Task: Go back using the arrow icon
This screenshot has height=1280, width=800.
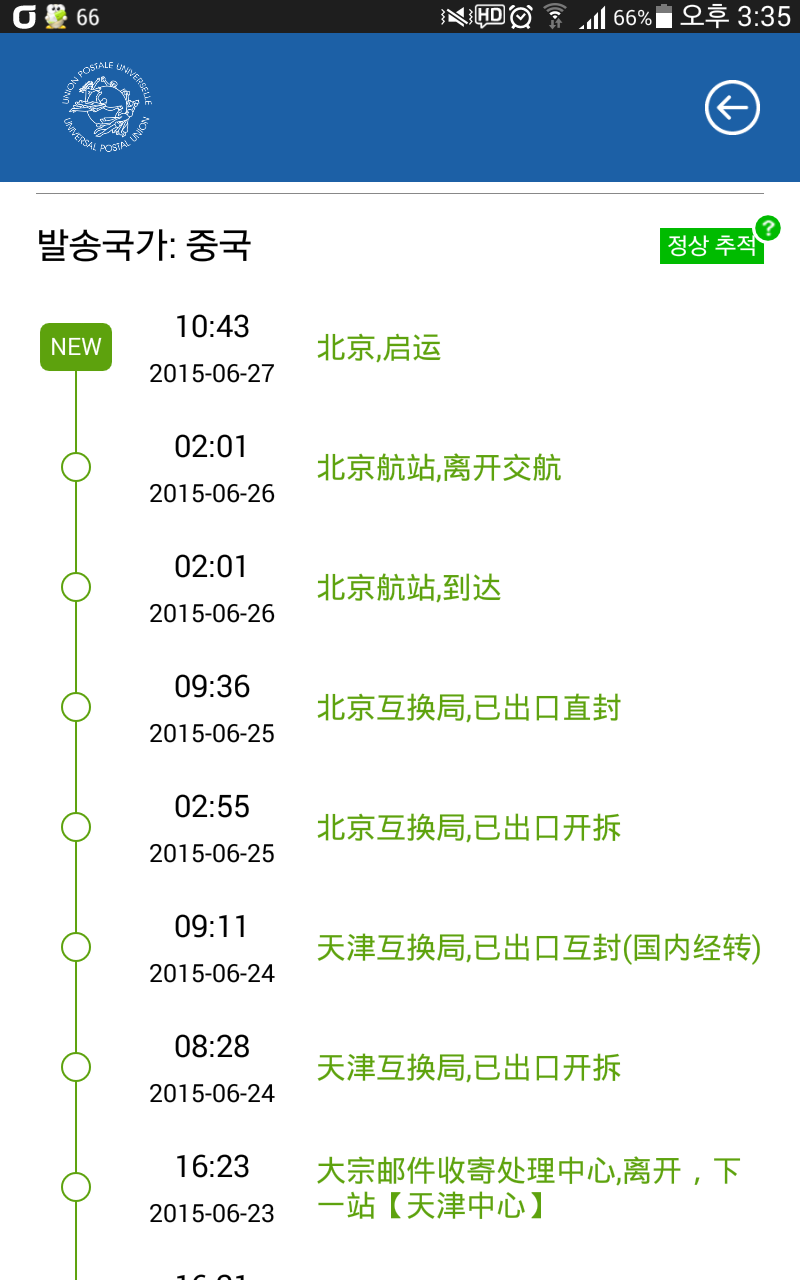Action: [x=732, y=108]
